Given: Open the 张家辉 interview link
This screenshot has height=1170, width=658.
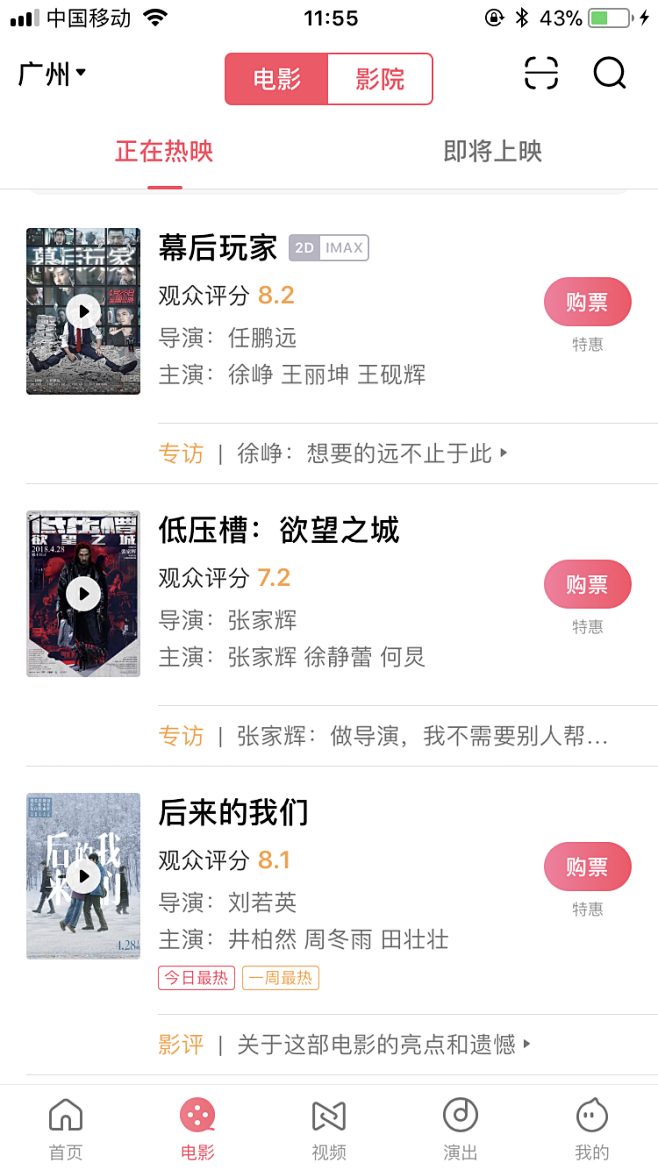Looking at the screenshot, I should [420, 737].
